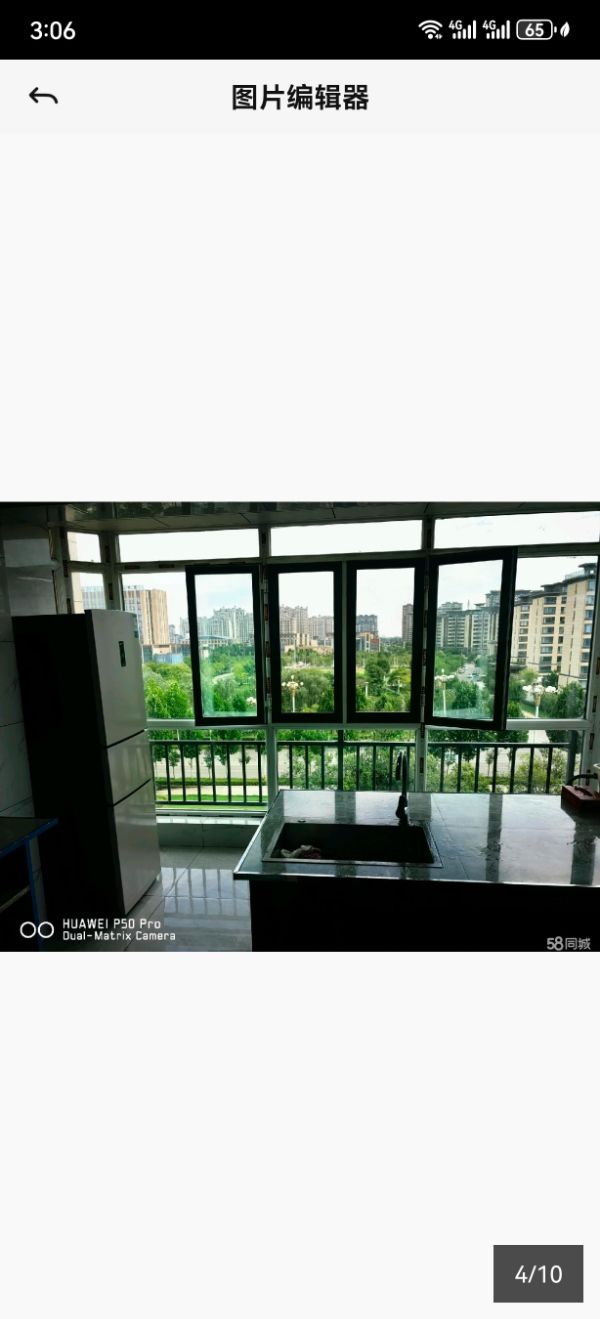Tap the back arrow in the header
The height and width of the screenshot is (1319, 600).
tap(43, 96)
